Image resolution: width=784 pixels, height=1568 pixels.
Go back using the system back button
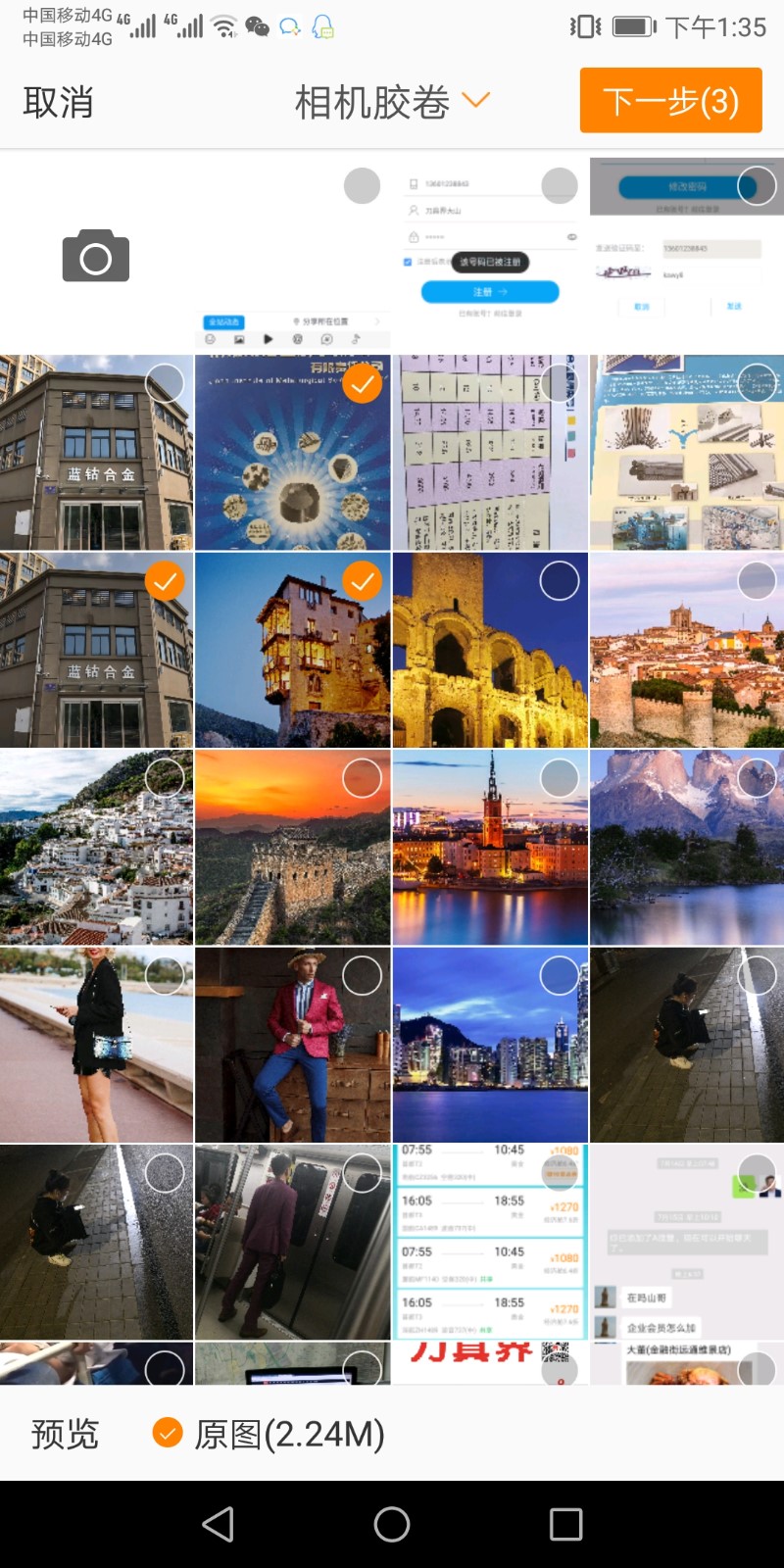(218, 1524)
